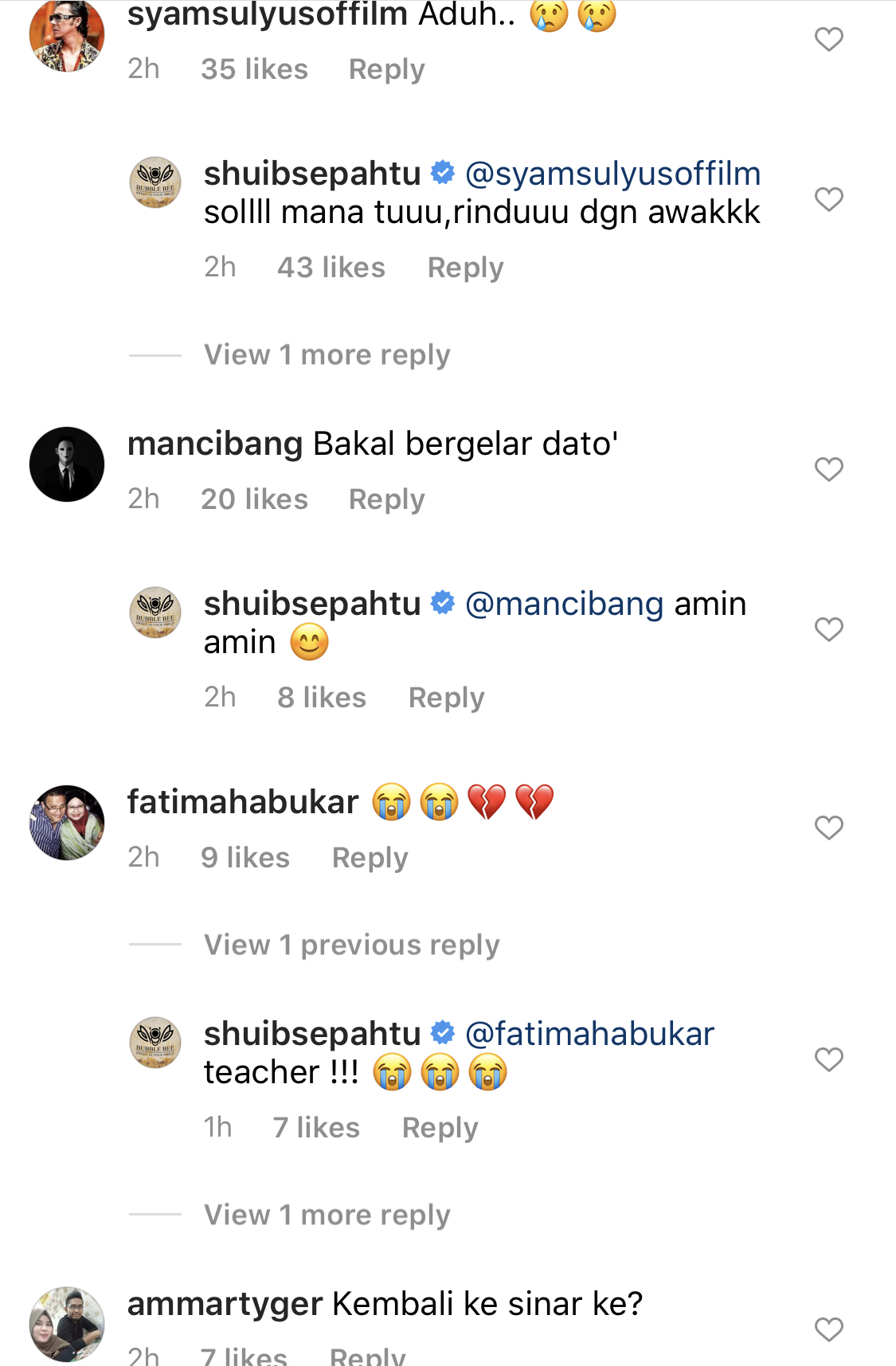The height and width of the screenshot is (1366, 896).
Task: Expand View 1 more reply under syamsulyusoffilm thread
Action: tap(327, 355)
